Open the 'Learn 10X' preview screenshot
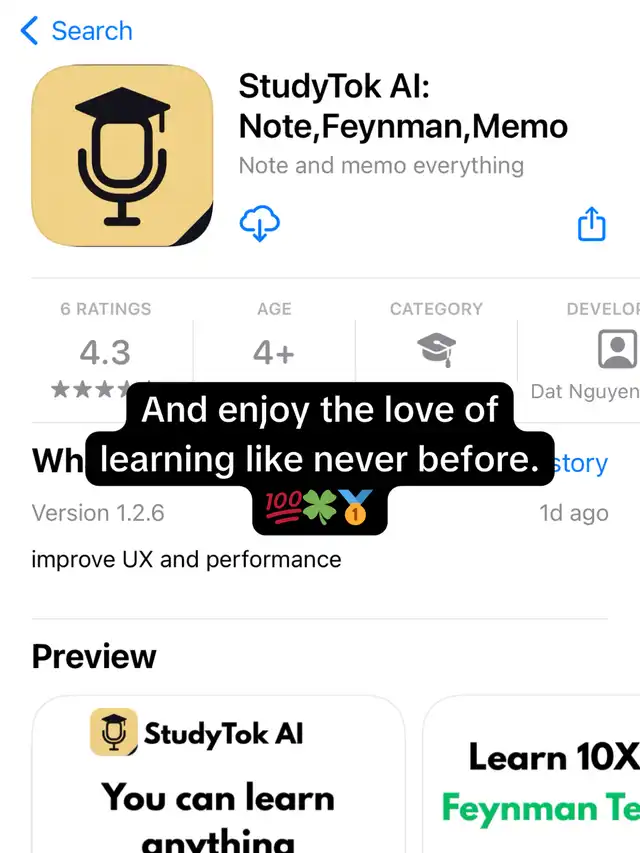Image resolution: width=640 pixels, height=853 pixels. (531, 774)
